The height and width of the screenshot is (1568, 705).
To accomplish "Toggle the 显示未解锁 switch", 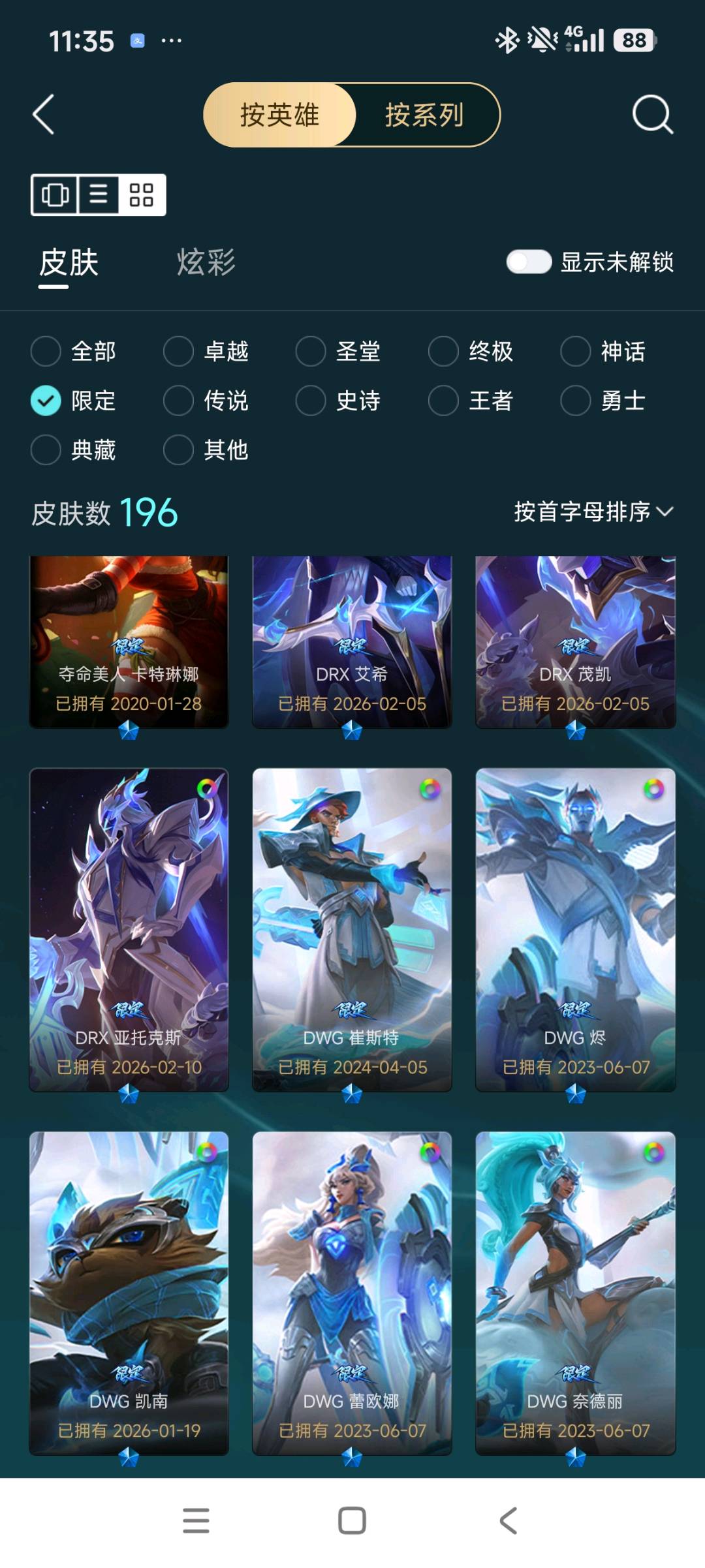I will point(529,262).
